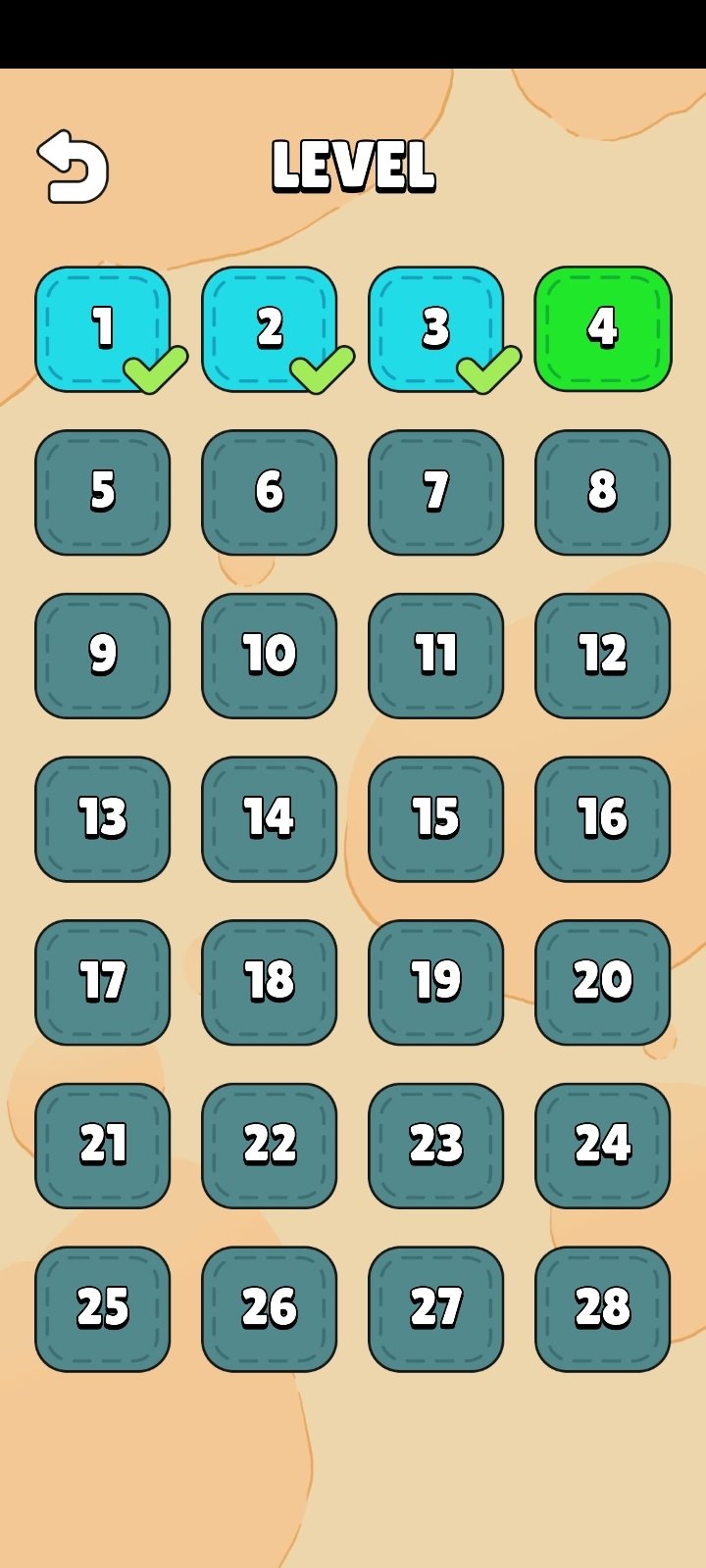Select level 28 tile
The height and width of the screenshot is (1568, 706).
[x=602, y=1308]
